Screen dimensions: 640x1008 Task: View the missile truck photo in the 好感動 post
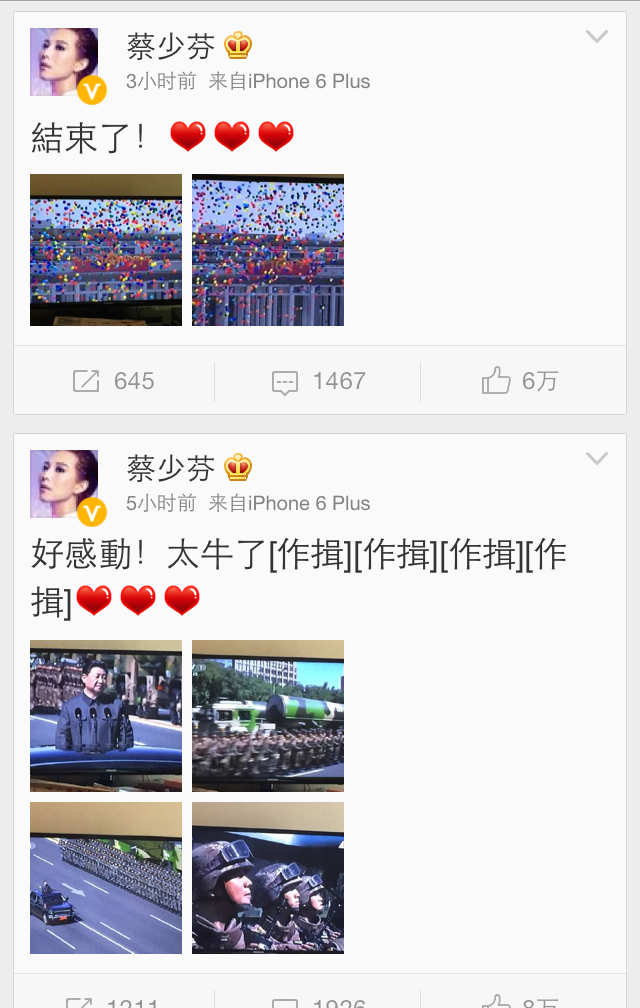point(268,716)
